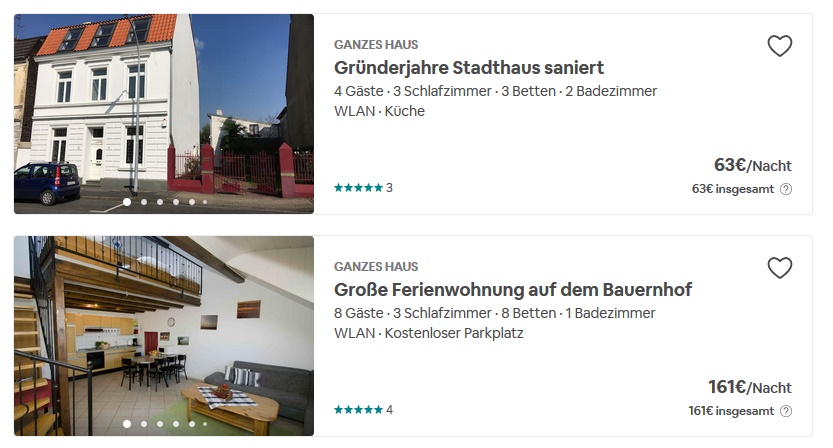Show price details for 63€ insgesamt
Screen dimensions: 833x448
(x=786, y=189)
